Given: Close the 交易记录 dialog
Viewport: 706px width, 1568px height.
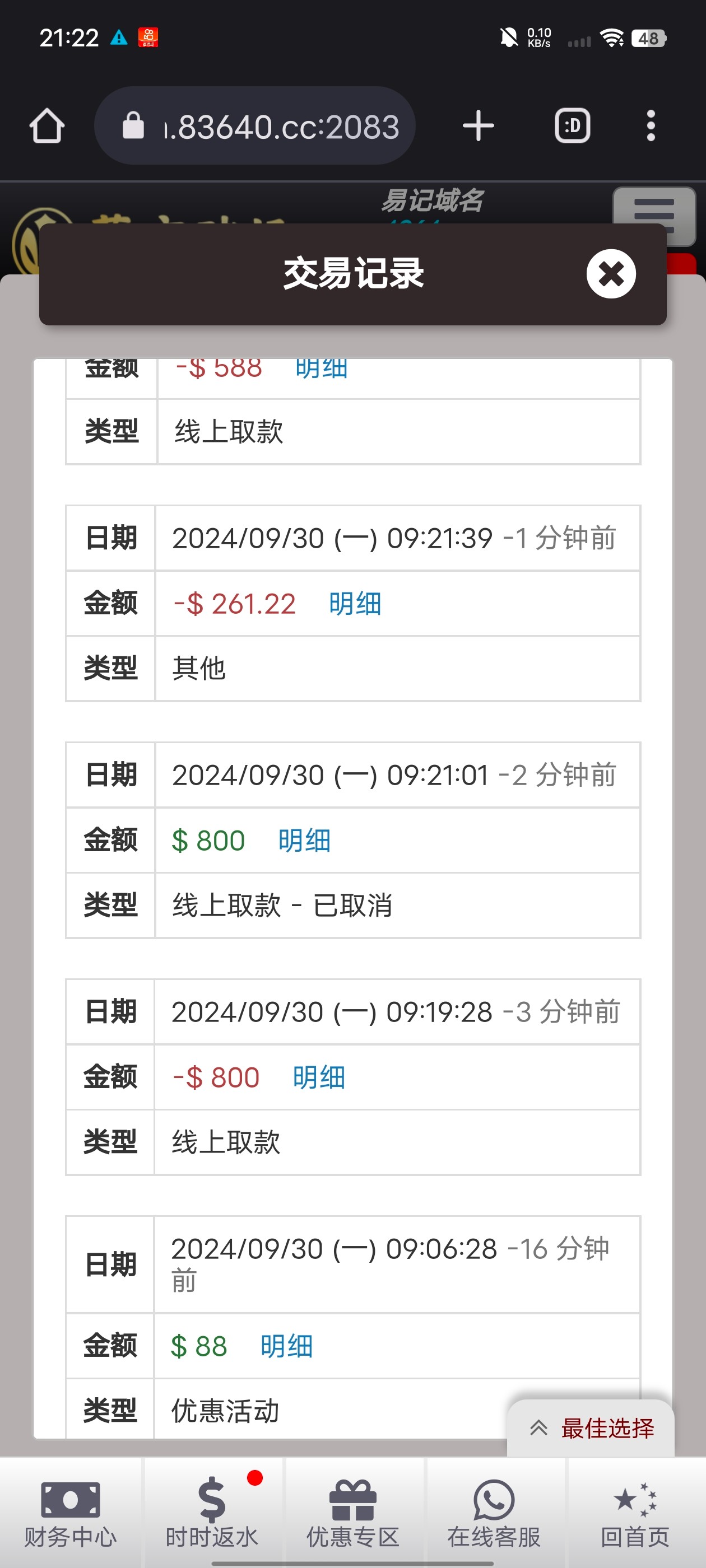Looking at the screenshot, I should (x=611, y=273).
